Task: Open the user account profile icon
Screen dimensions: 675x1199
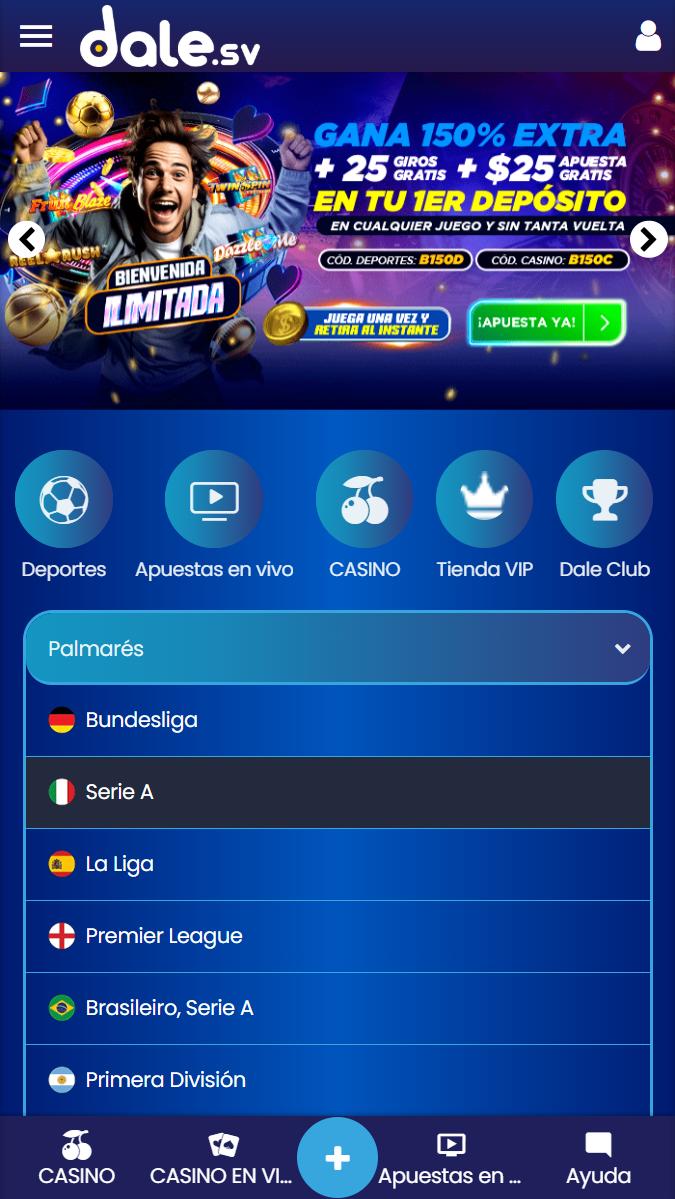Action: (x=648, y=36)
